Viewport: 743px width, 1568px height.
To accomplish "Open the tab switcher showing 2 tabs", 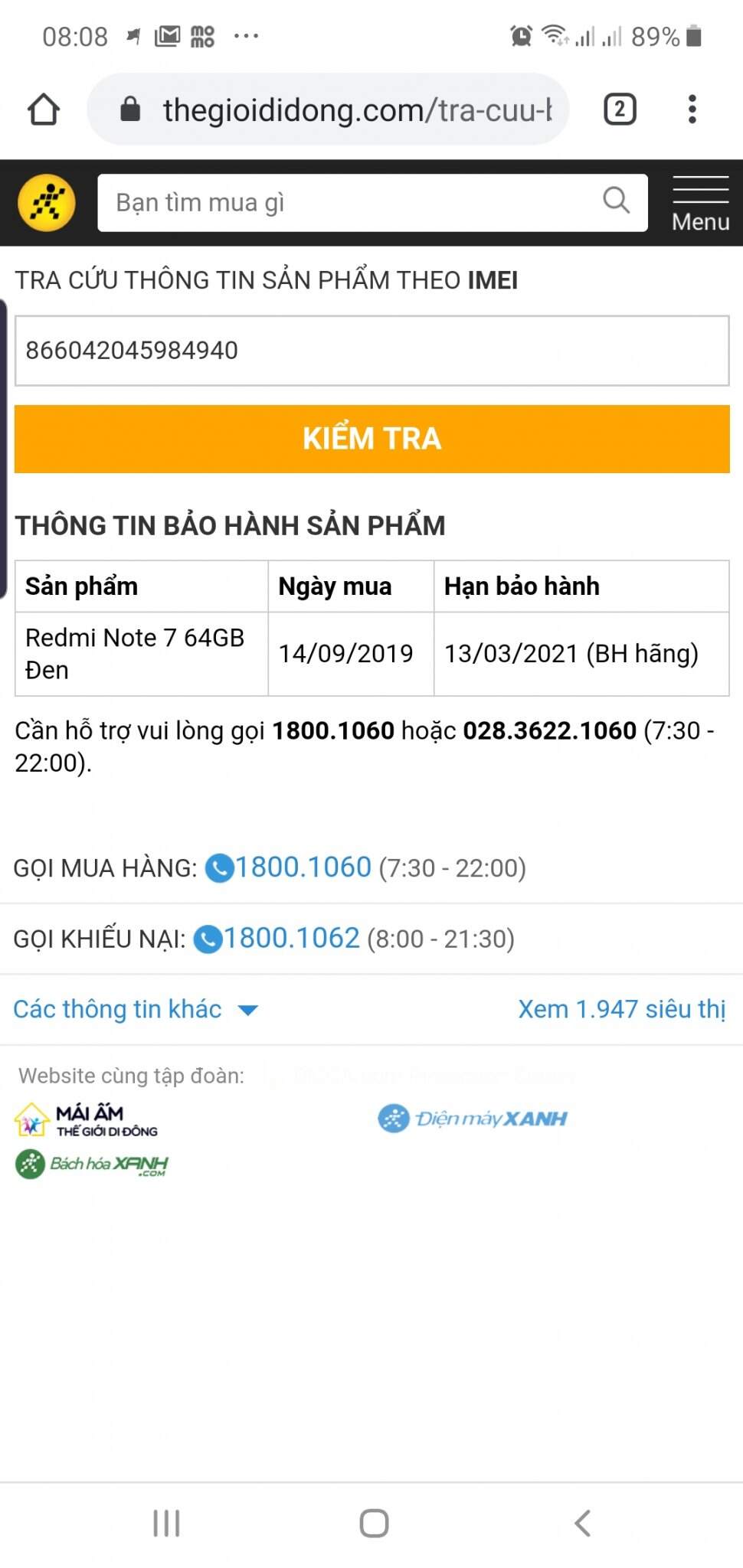I will [x=620, y=109].
